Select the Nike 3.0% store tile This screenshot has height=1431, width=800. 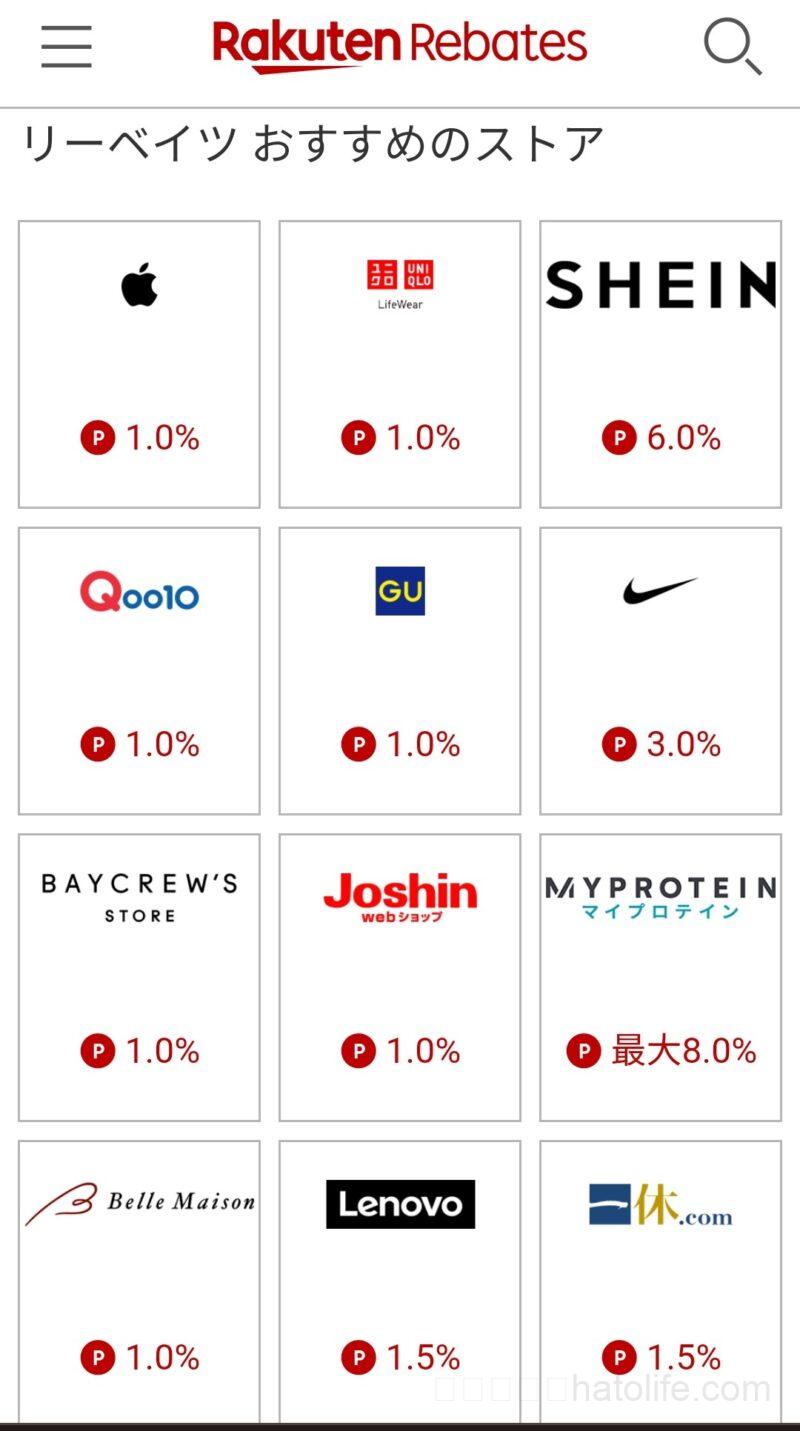(x=660, y=670)
